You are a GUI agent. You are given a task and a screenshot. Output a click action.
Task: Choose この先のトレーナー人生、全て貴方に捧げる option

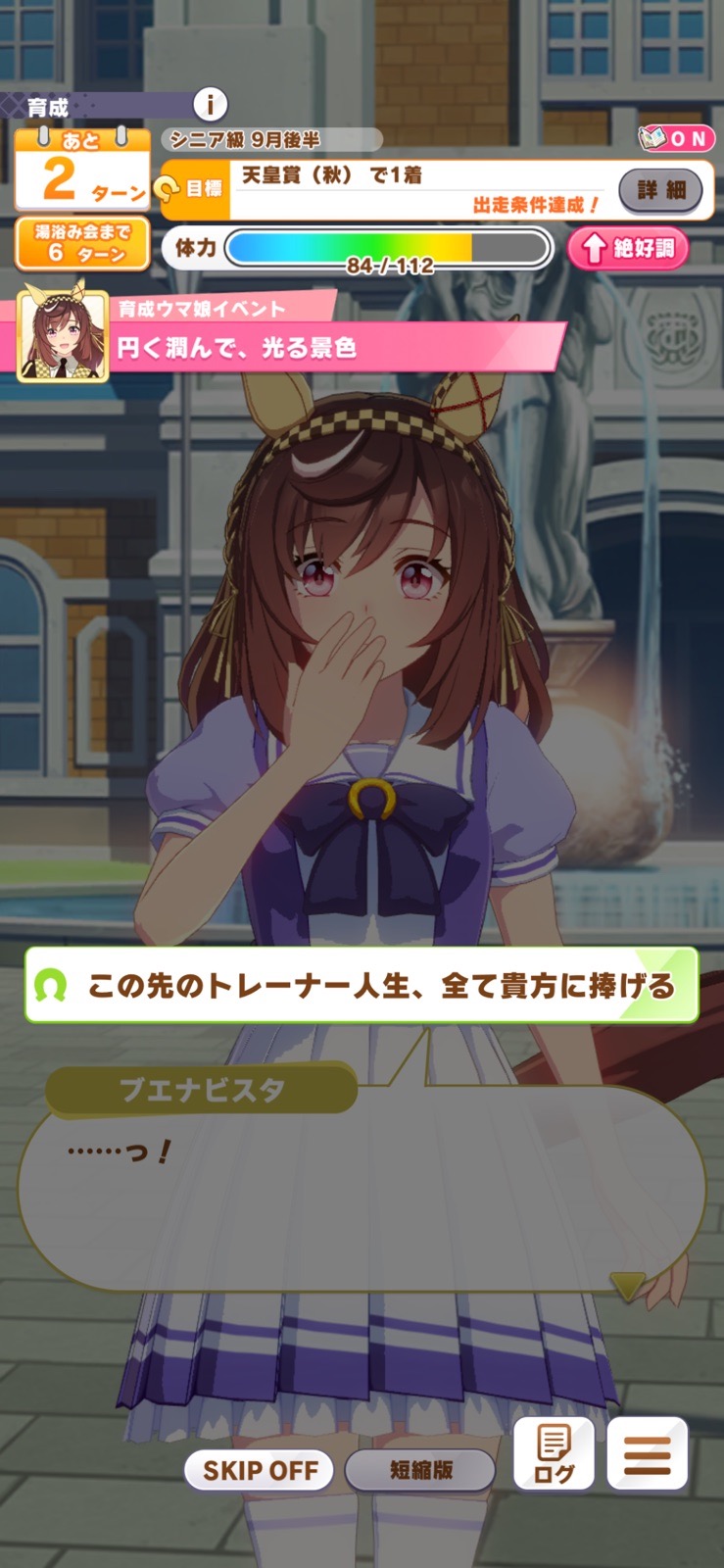tap(362, 985)
